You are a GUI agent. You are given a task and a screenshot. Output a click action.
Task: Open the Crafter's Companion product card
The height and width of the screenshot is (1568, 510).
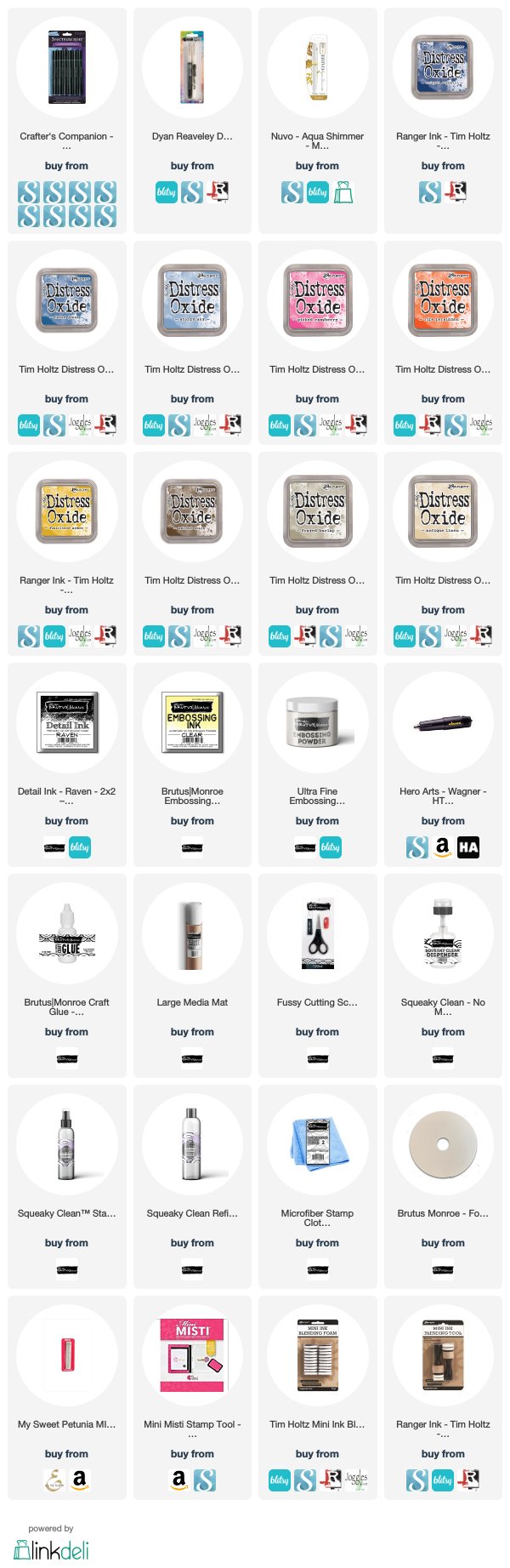coord(66,68)
